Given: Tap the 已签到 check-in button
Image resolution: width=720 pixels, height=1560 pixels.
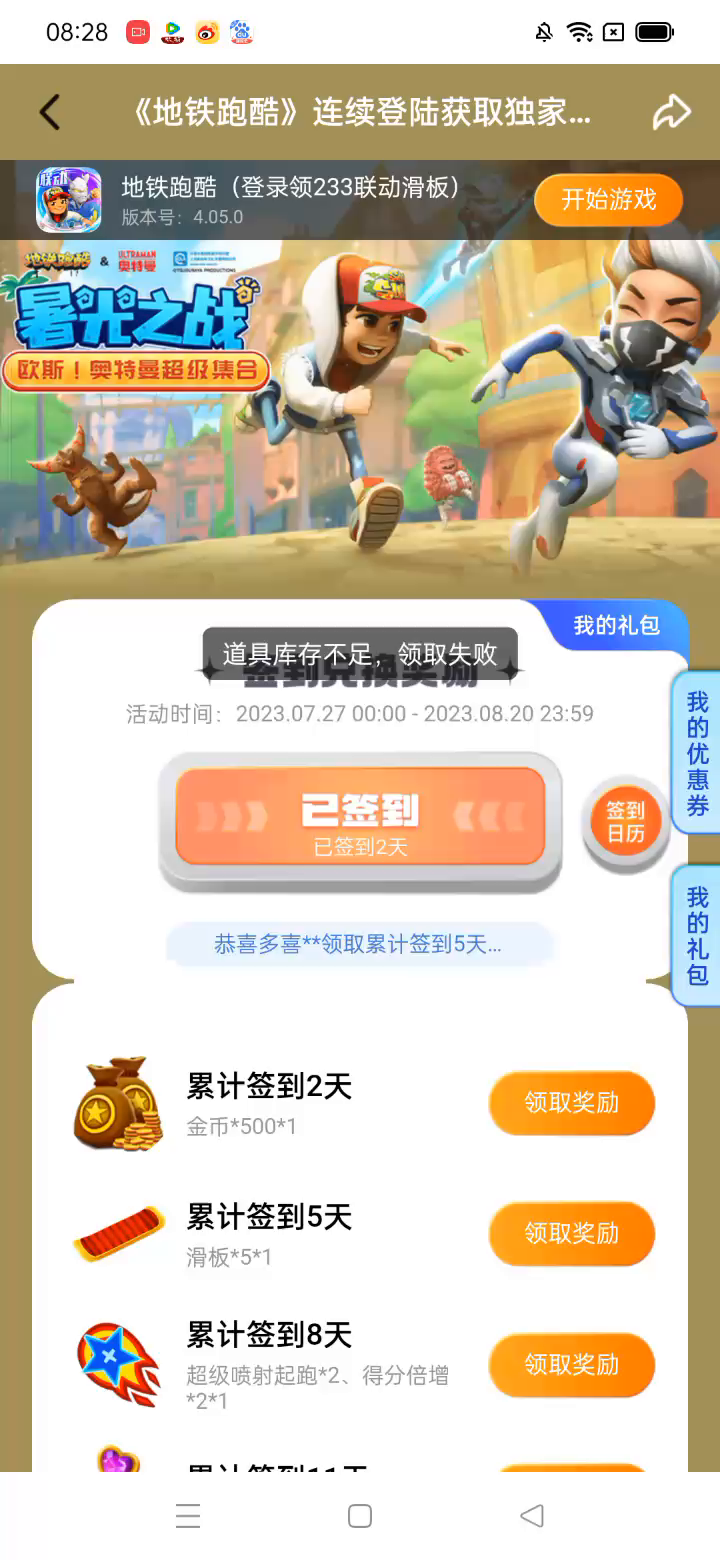Looking at the screenshot, I should click(360, 822).
